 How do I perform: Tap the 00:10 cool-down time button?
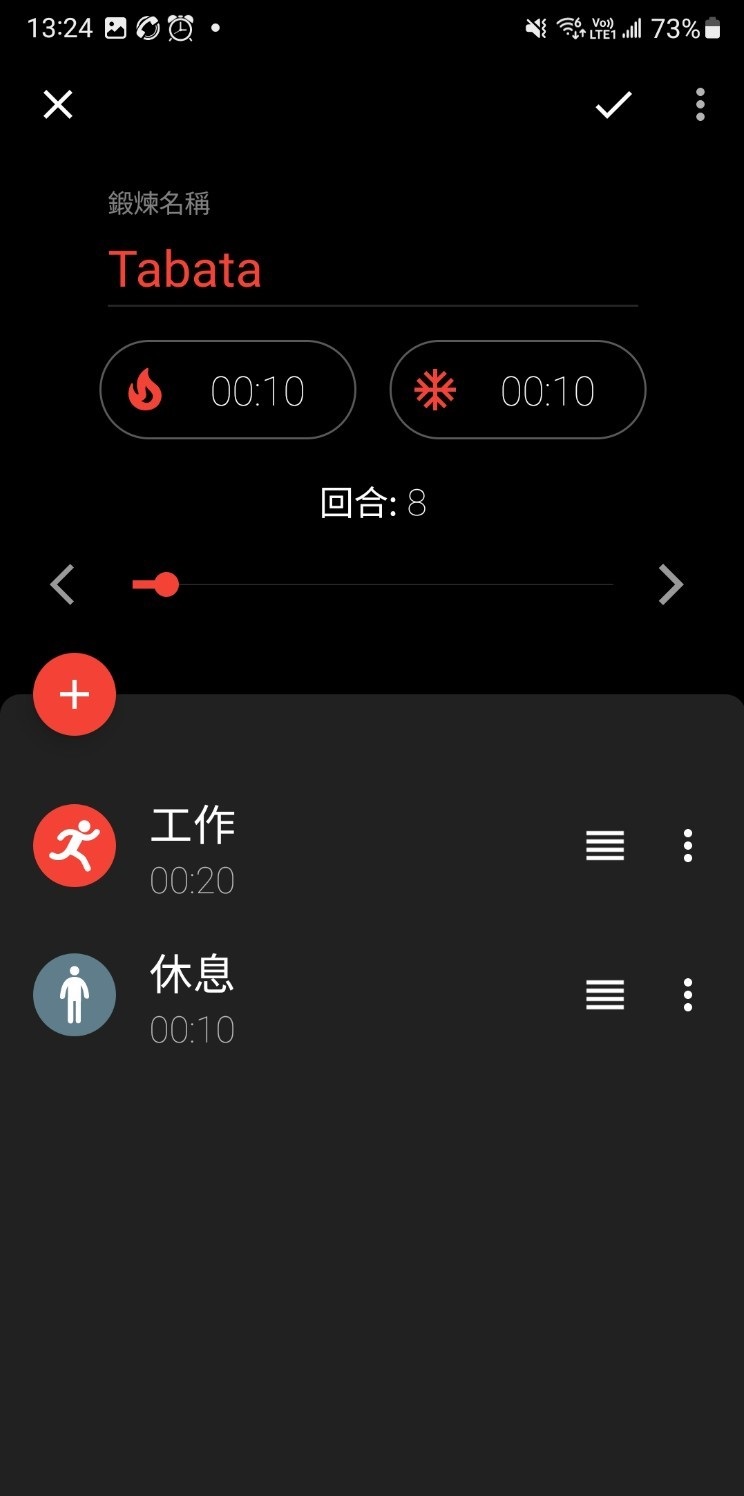tap(546, 390)
